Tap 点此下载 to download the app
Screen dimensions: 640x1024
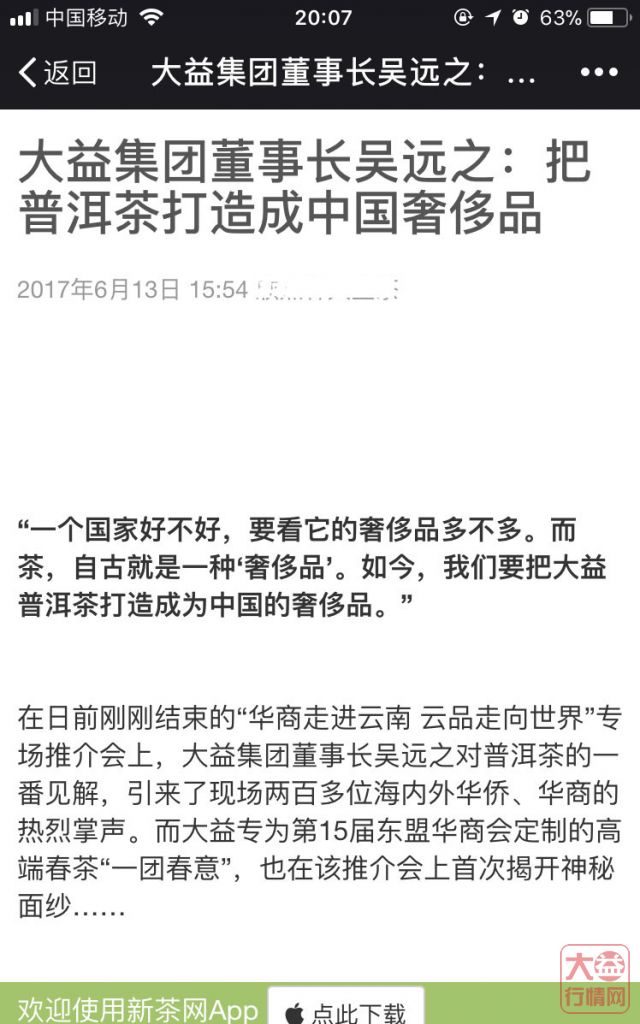(346, 1007)
